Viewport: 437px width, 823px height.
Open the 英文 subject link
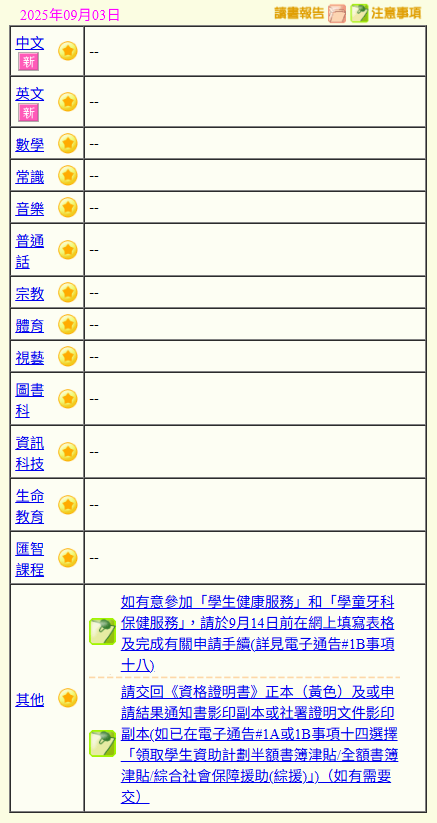click(x=30, y=93)
